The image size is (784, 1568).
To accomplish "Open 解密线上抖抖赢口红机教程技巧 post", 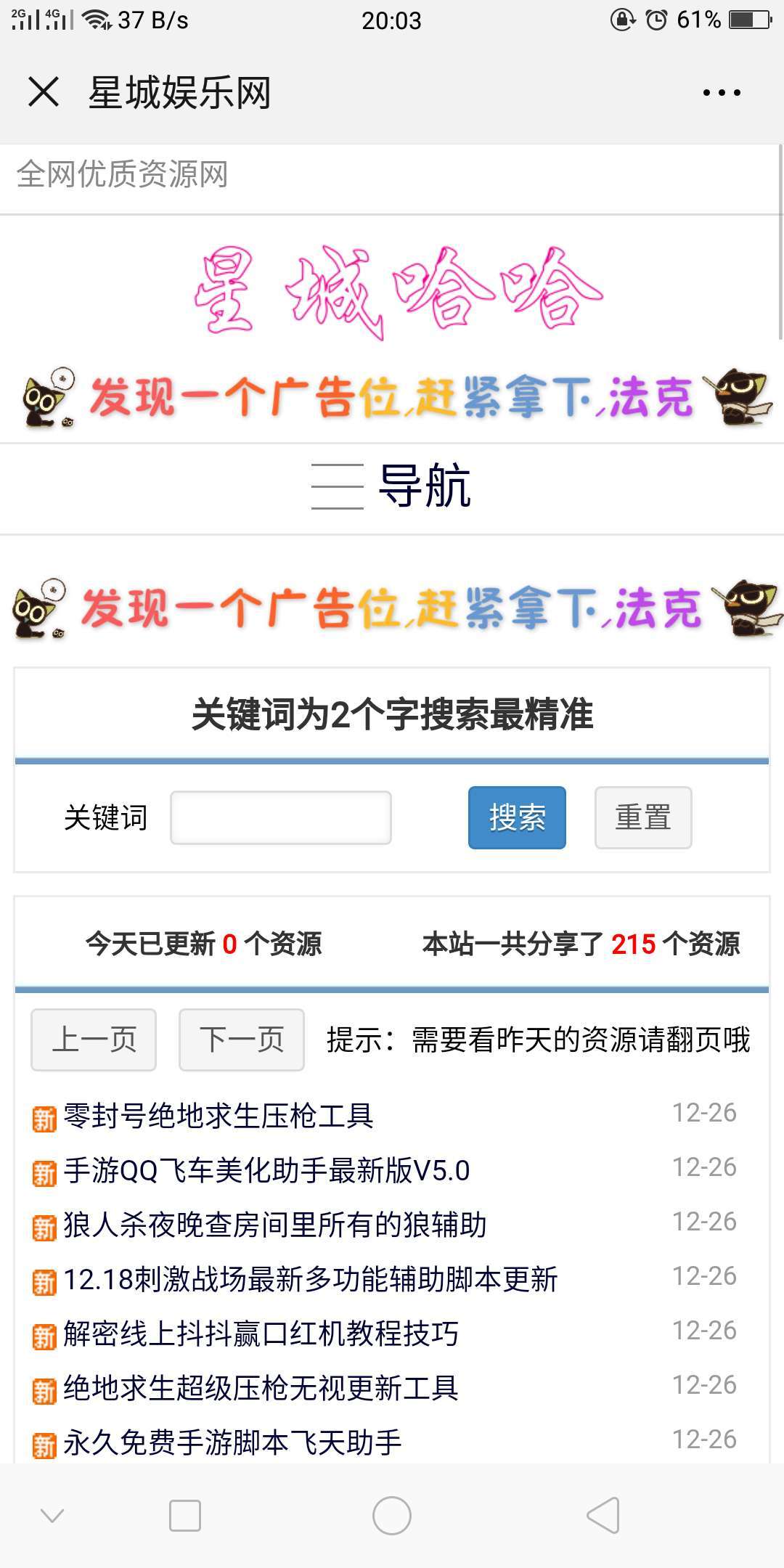I will [x=261, y=1334].
